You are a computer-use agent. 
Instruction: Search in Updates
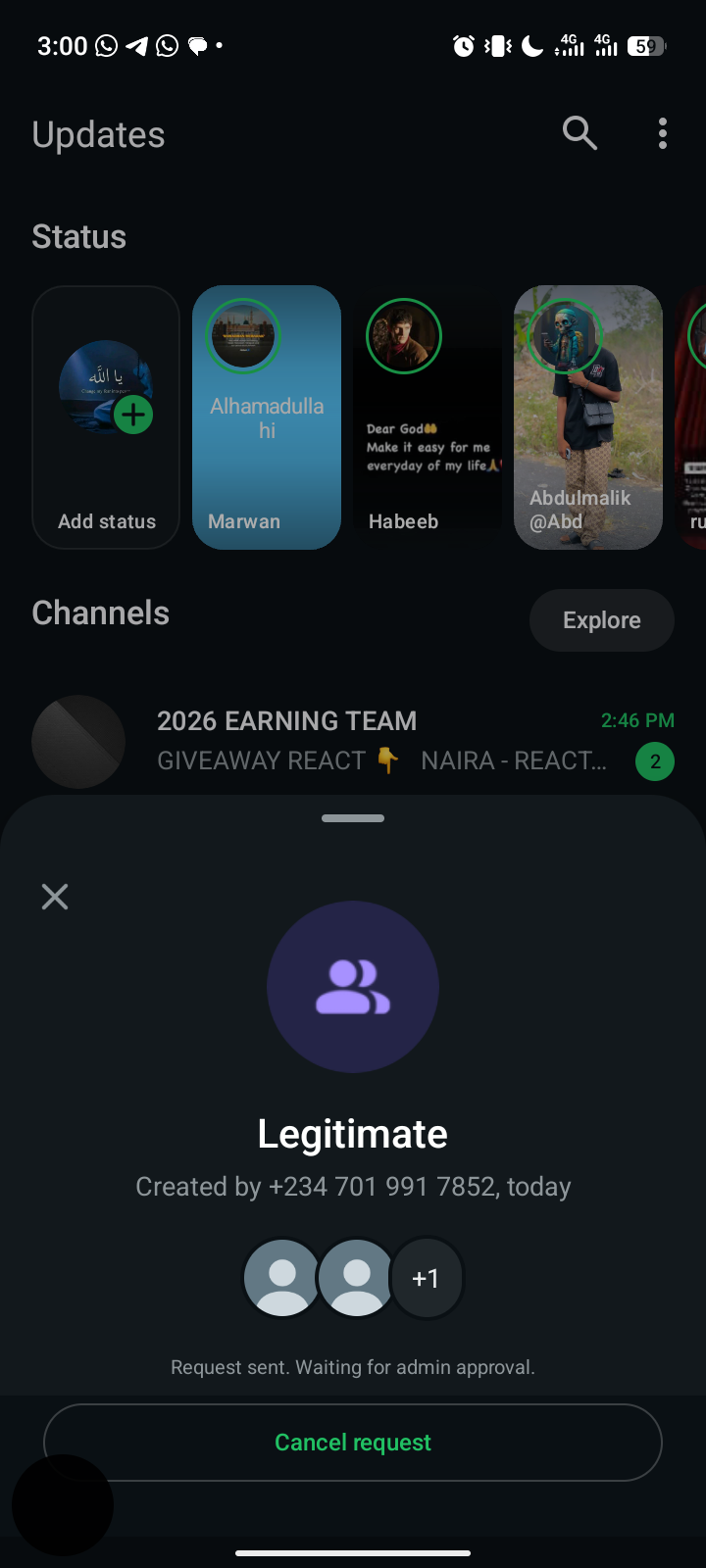580,133
